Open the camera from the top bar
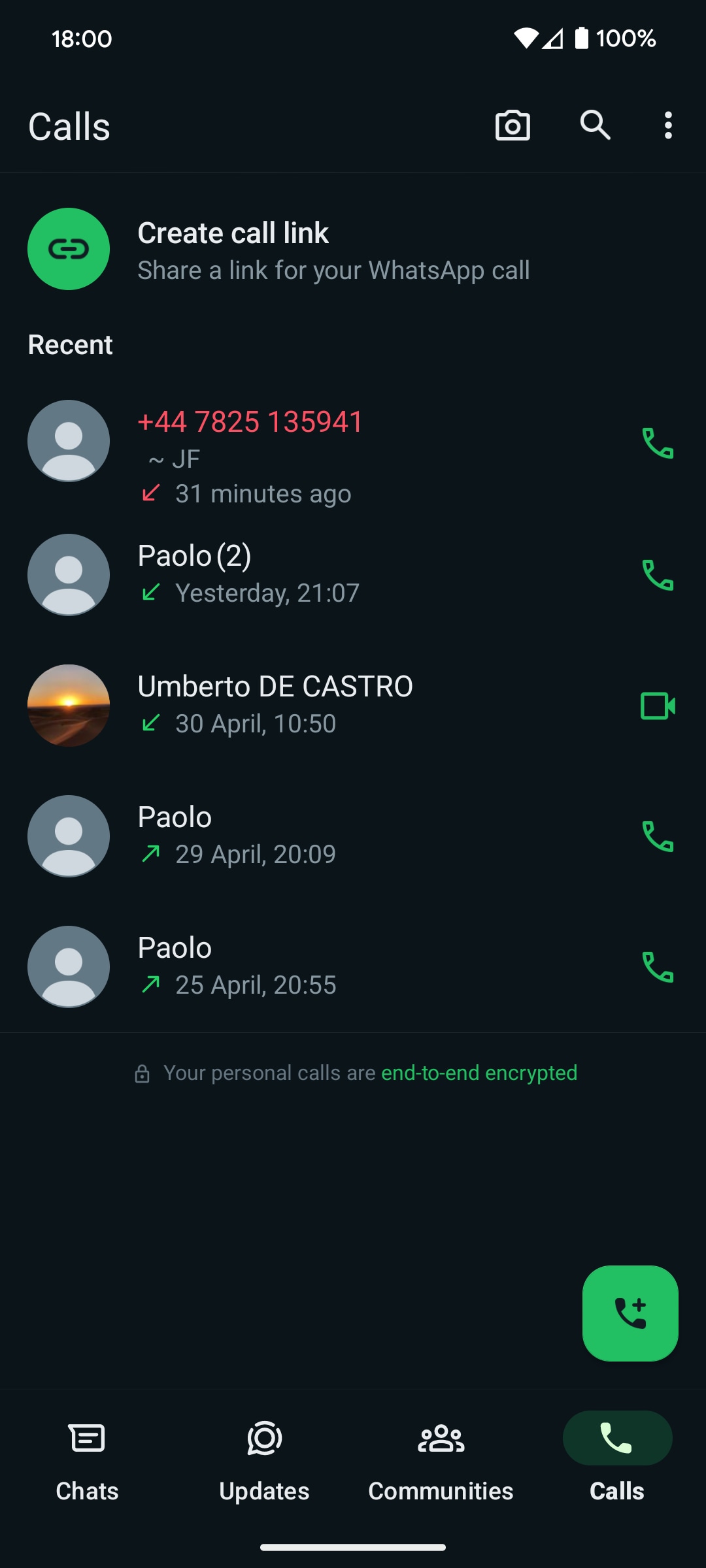The width and height of the screenshot is (706, 1568). click(x=513, y=125)
